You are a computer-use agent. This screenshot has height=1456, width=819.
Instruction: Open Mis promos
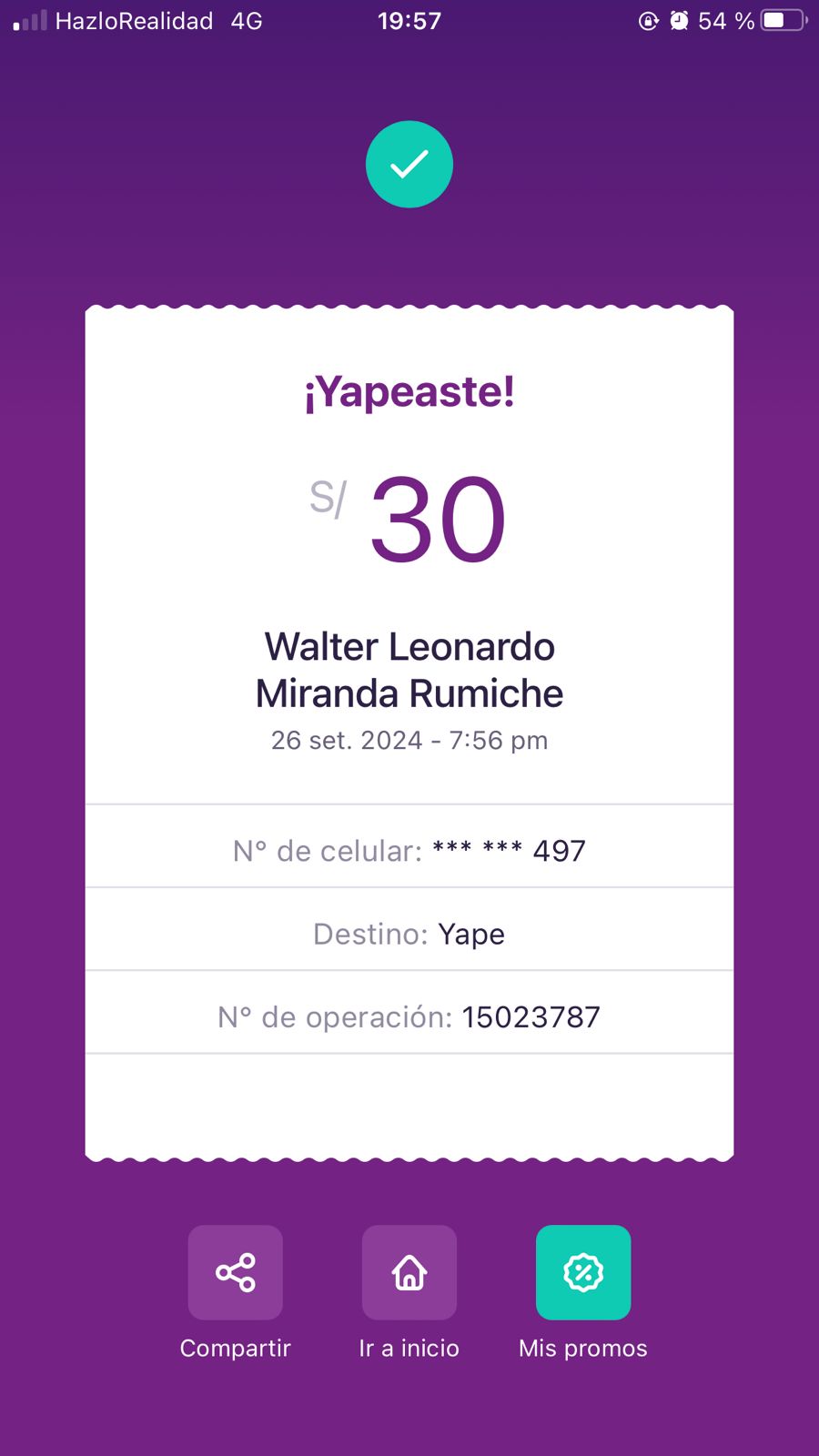click(x=583, y=1272)
